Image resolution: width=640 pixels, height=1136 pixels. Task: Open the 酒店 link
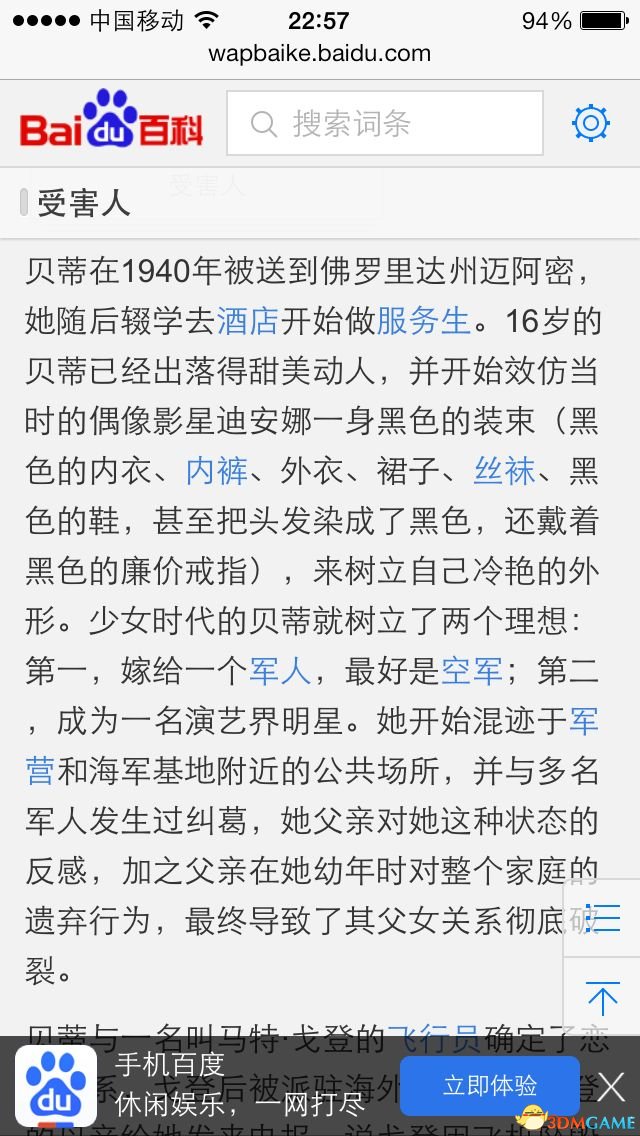(x=248, y=321)
